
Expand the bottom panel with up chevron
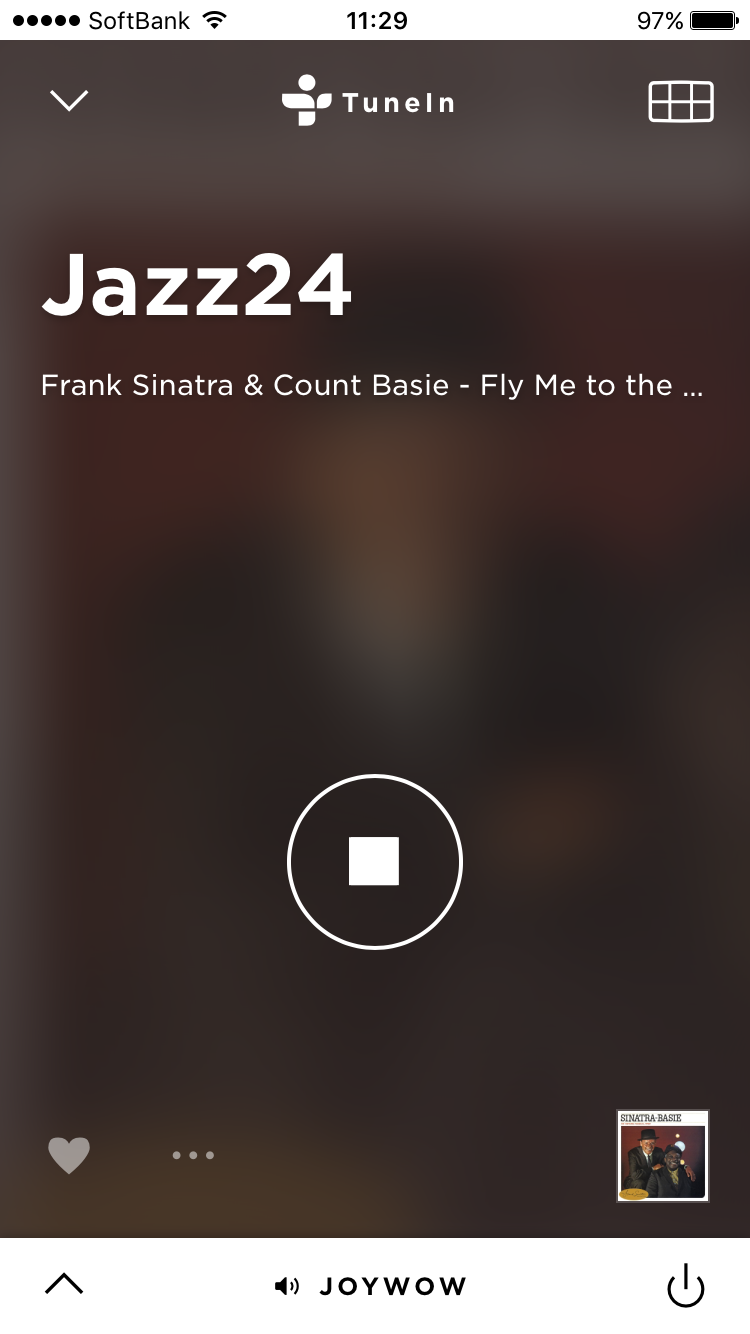(x=64, y=1285)
